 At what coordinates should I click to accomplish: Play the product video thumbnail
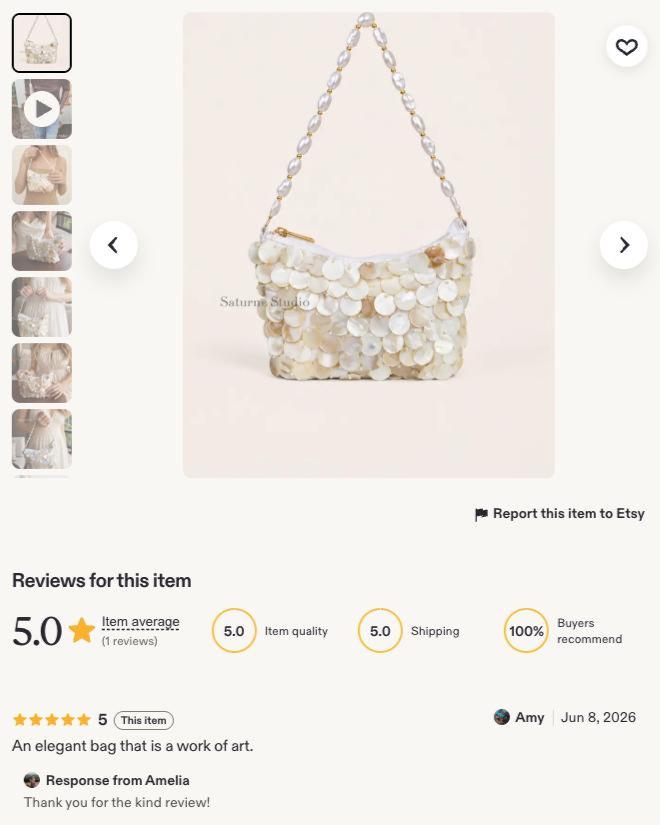[x=42, y=109]
